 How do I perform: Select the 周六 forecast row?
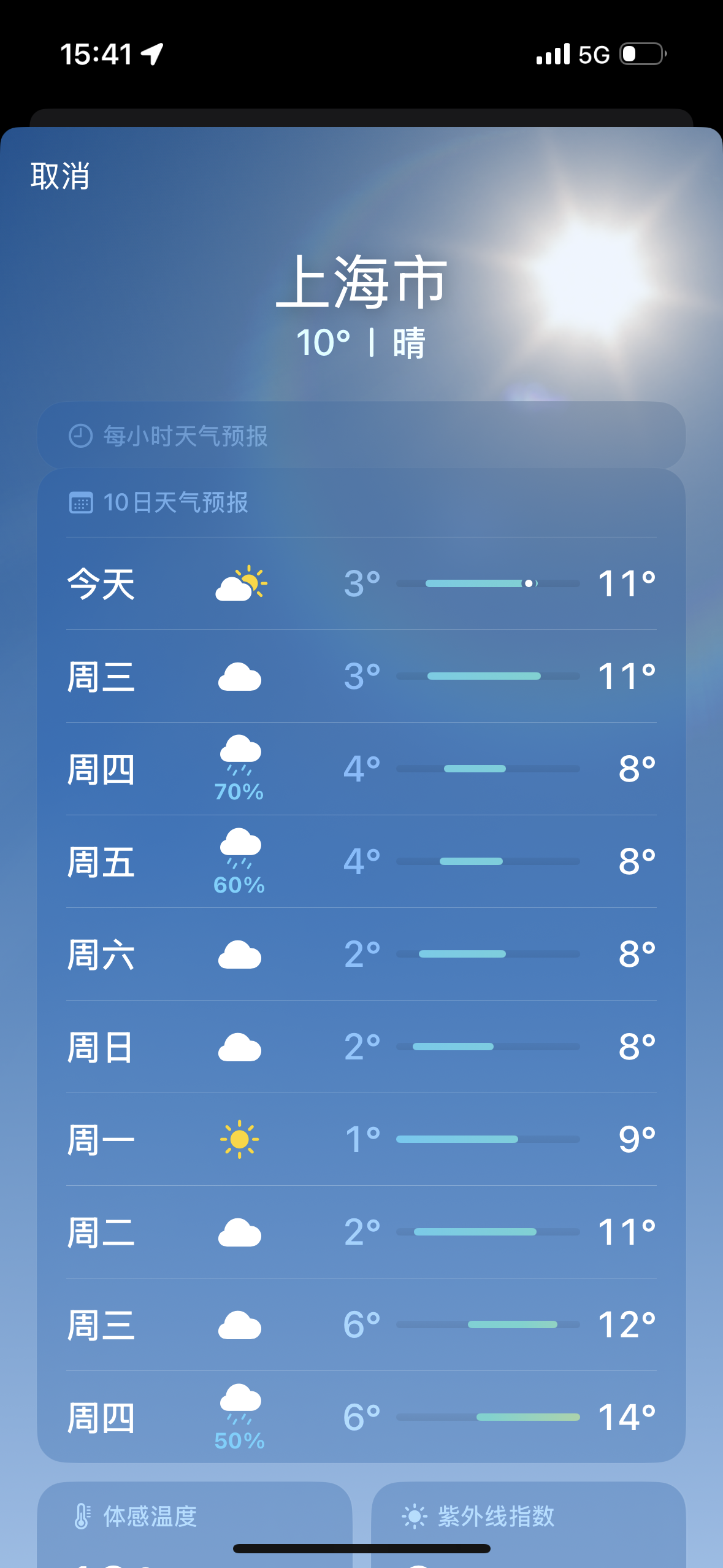click(x=361, y=955)
